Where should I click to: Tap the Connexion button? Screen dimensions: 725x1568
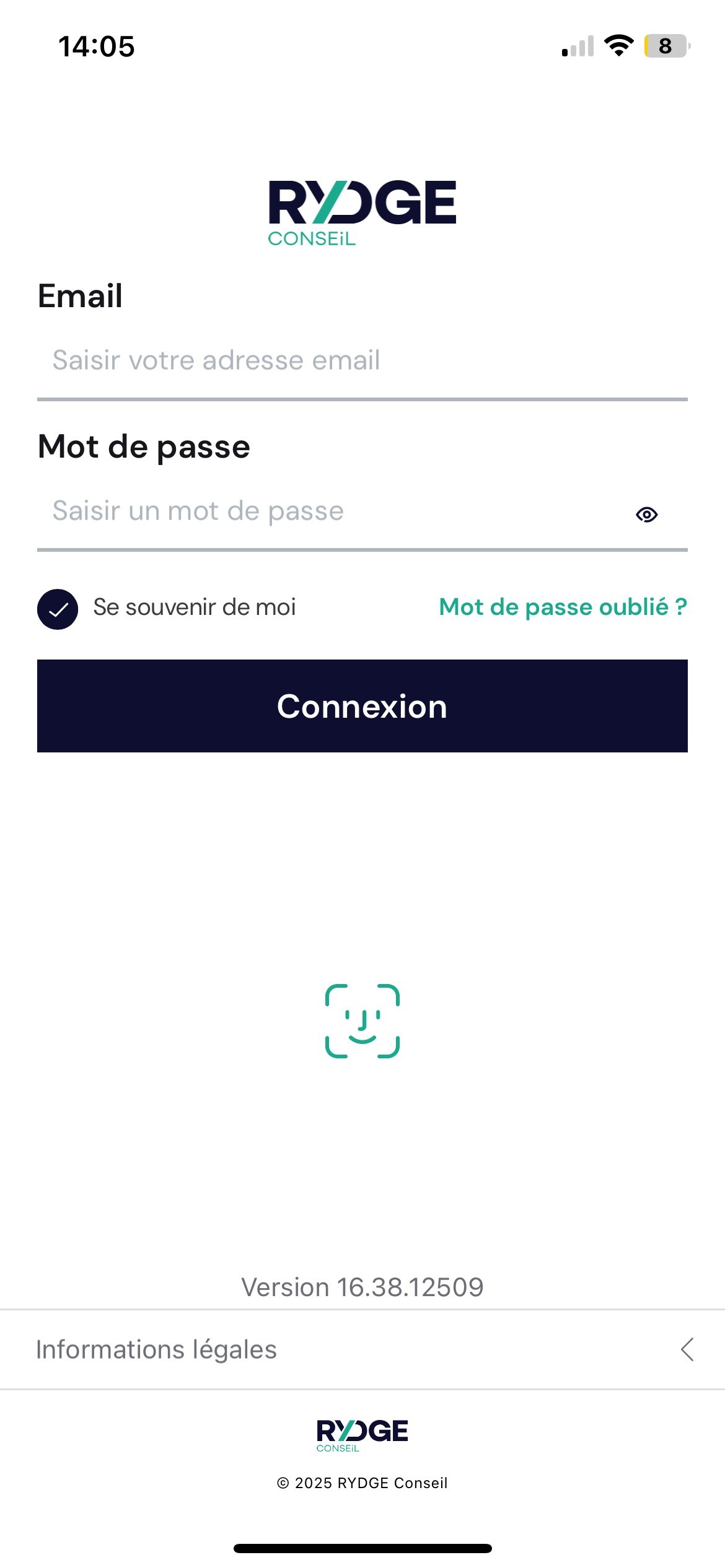pos(362,706)
